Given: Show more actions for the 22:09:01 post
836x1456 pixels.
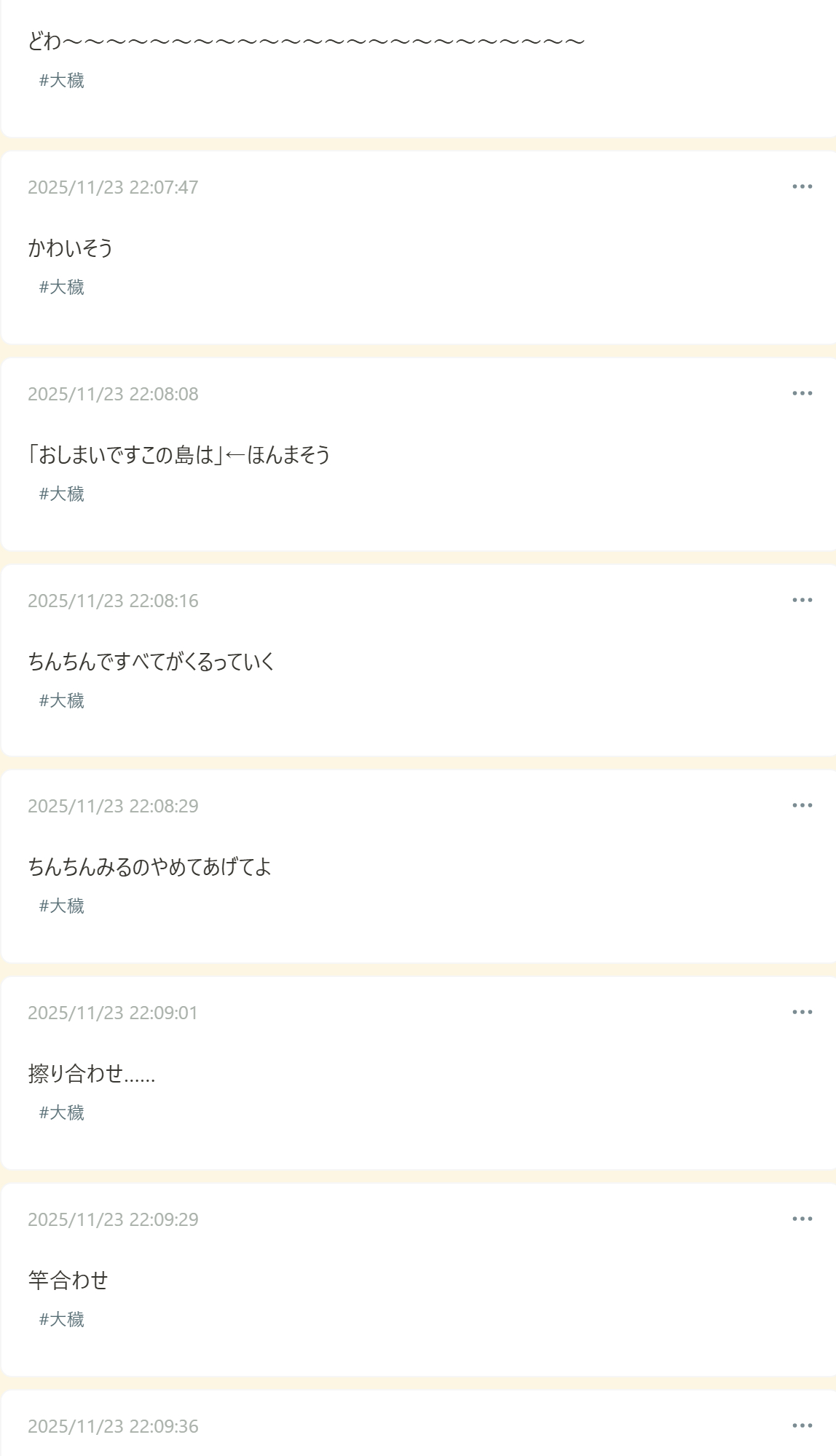Looking at the screenshot, I should click(x=802, y=1013).
